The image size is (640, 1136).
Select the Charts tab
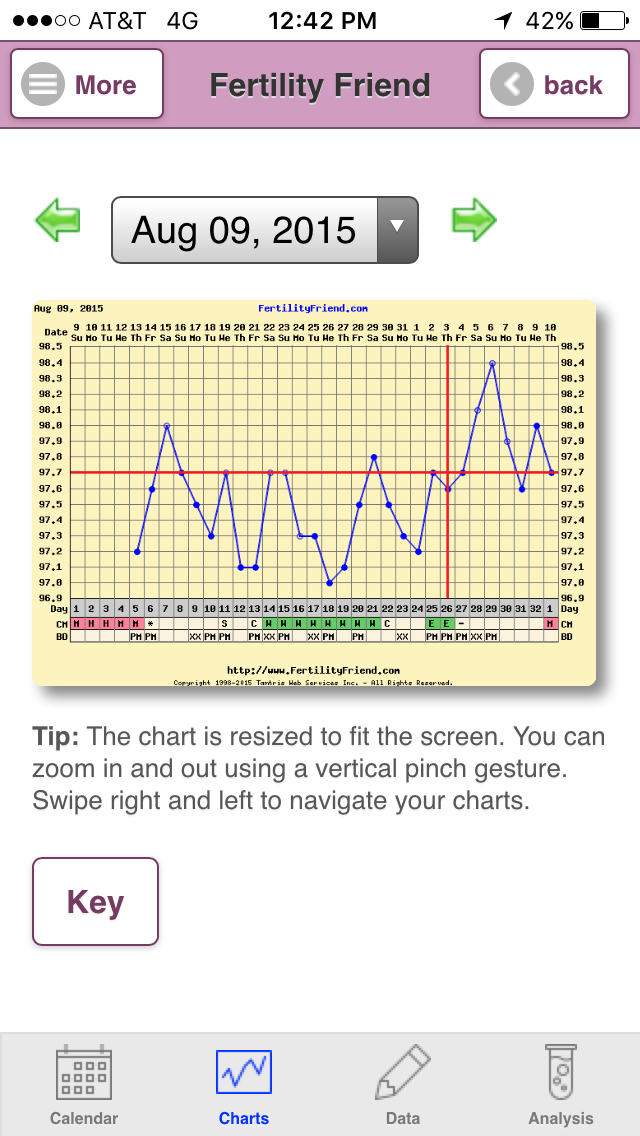click(x=244, y=1085)
